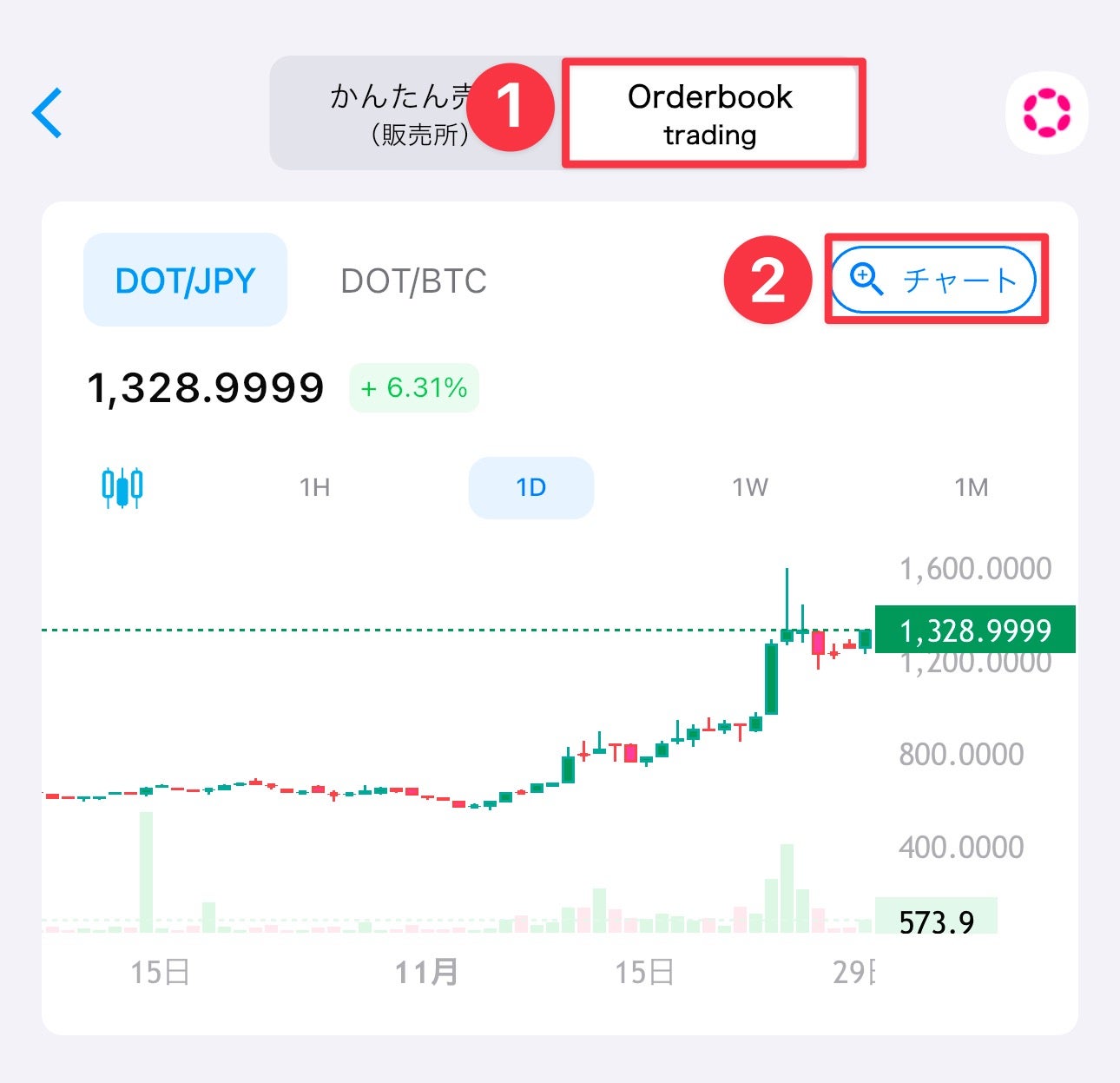Go back with the blue arrow
Screen dimensions: 1120x1083
(x=48, y=113)
